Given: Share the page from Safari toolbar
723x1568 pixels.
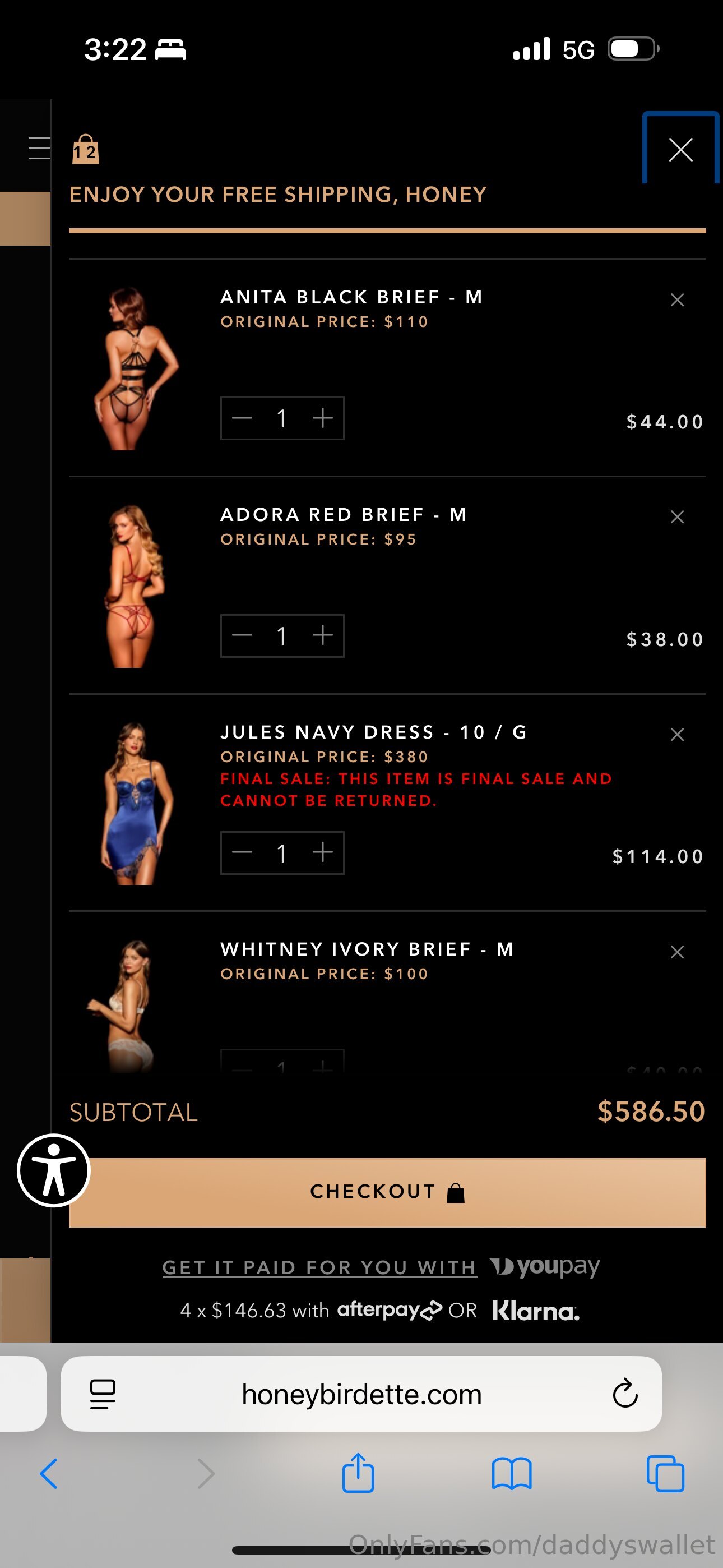Looking at the screenshot, I should (358, 1474).
